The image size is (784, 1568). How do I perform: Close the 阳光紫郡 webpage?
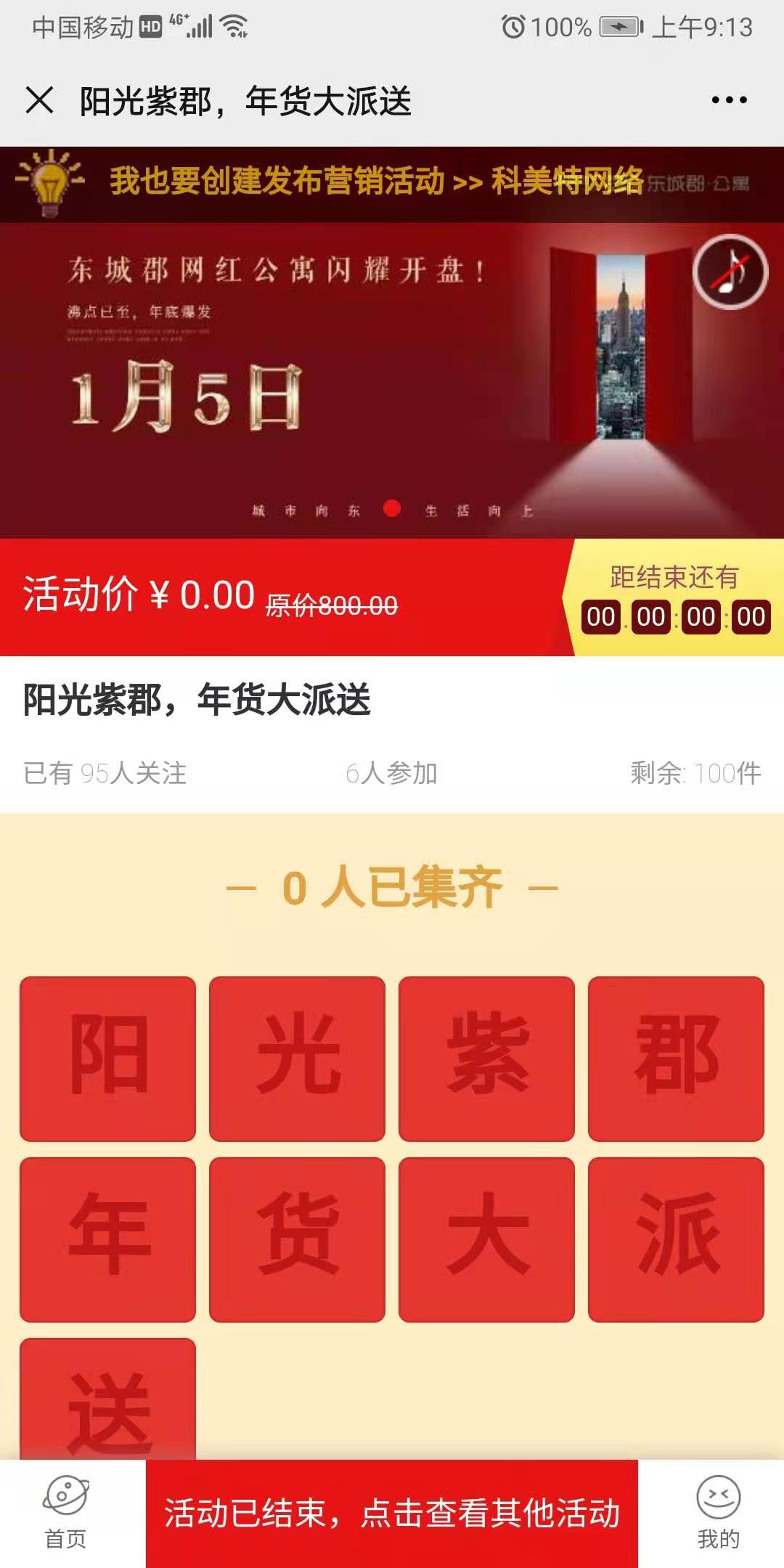click(x=39, y=100)
